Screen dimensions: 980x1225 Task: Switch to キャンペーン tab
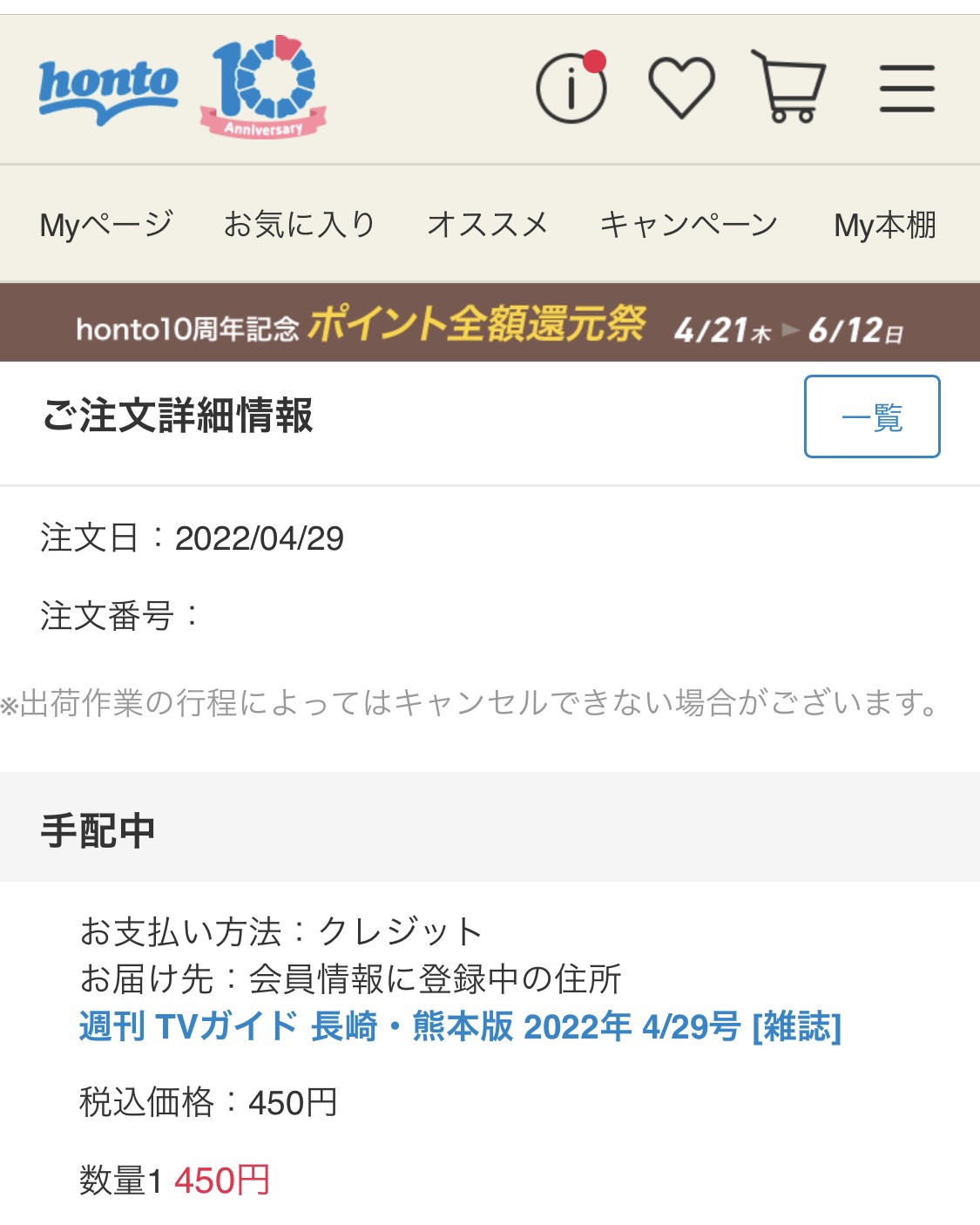(688, 225)
